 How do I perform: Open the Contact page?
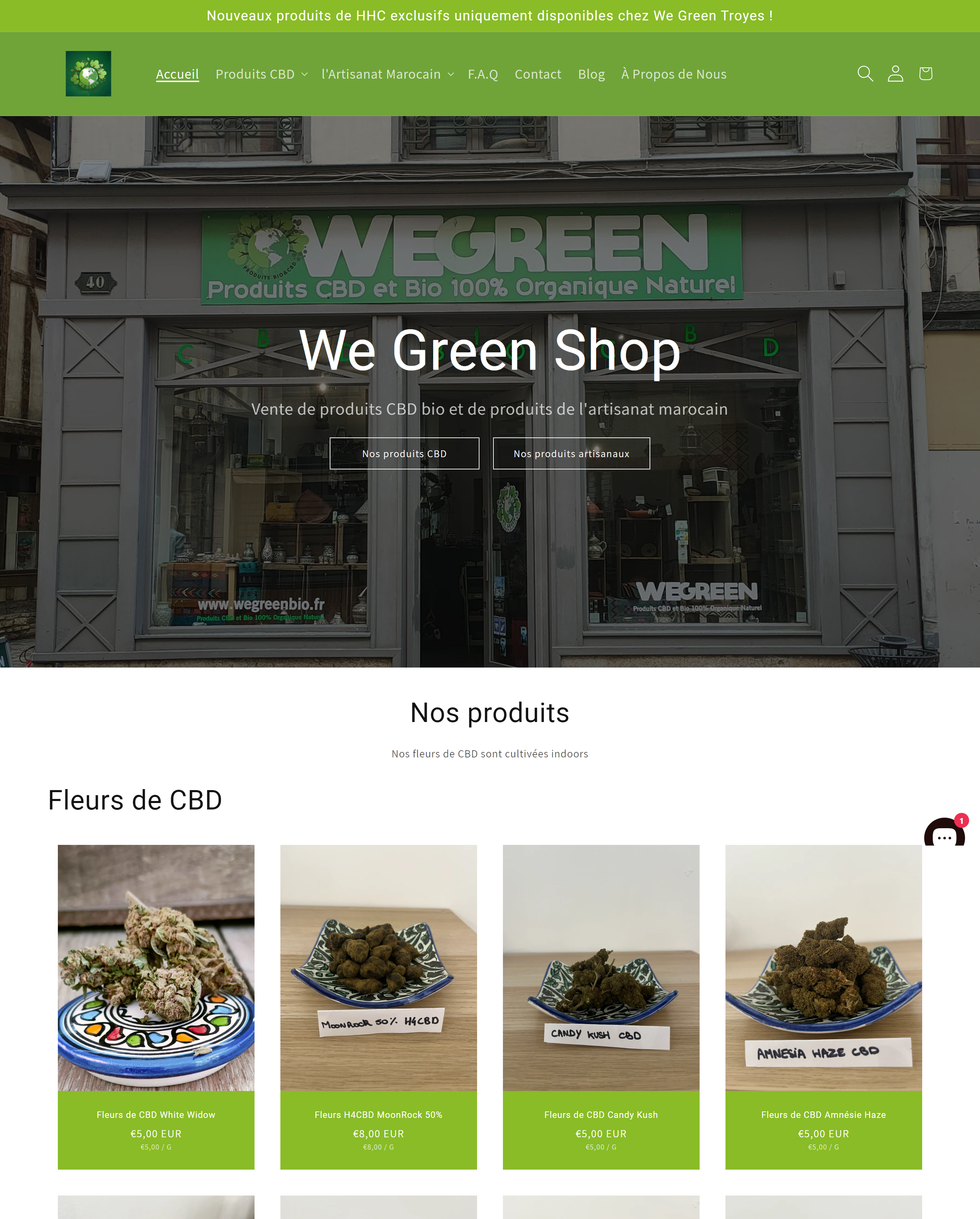click(538, 74)
